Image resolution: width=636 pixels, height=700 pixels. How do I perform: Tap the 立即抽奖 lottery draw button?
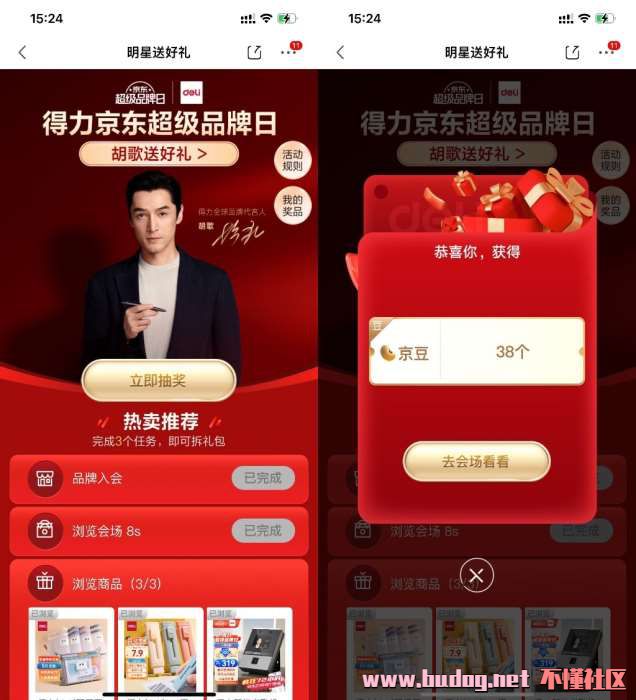pos(158,381)
